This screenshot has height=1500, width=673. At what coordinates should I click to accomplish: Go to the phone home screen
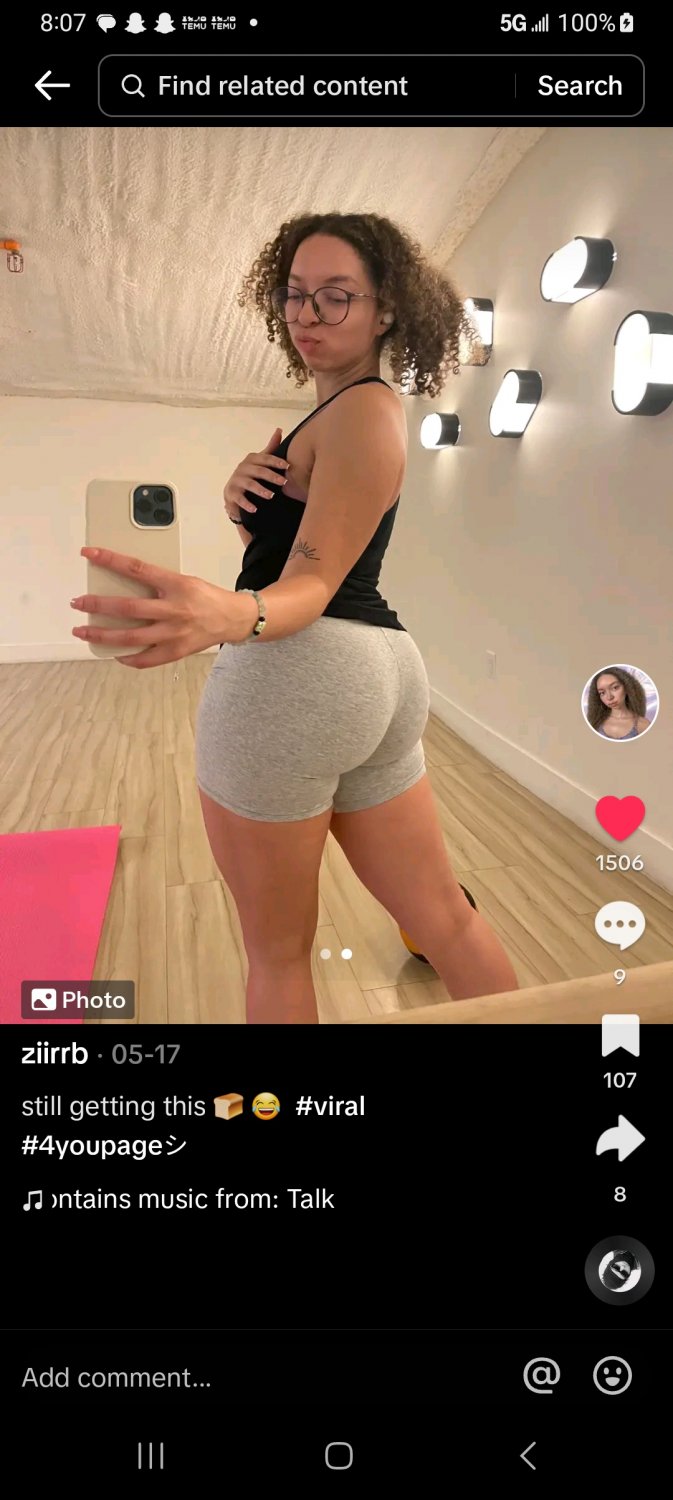339,1456
